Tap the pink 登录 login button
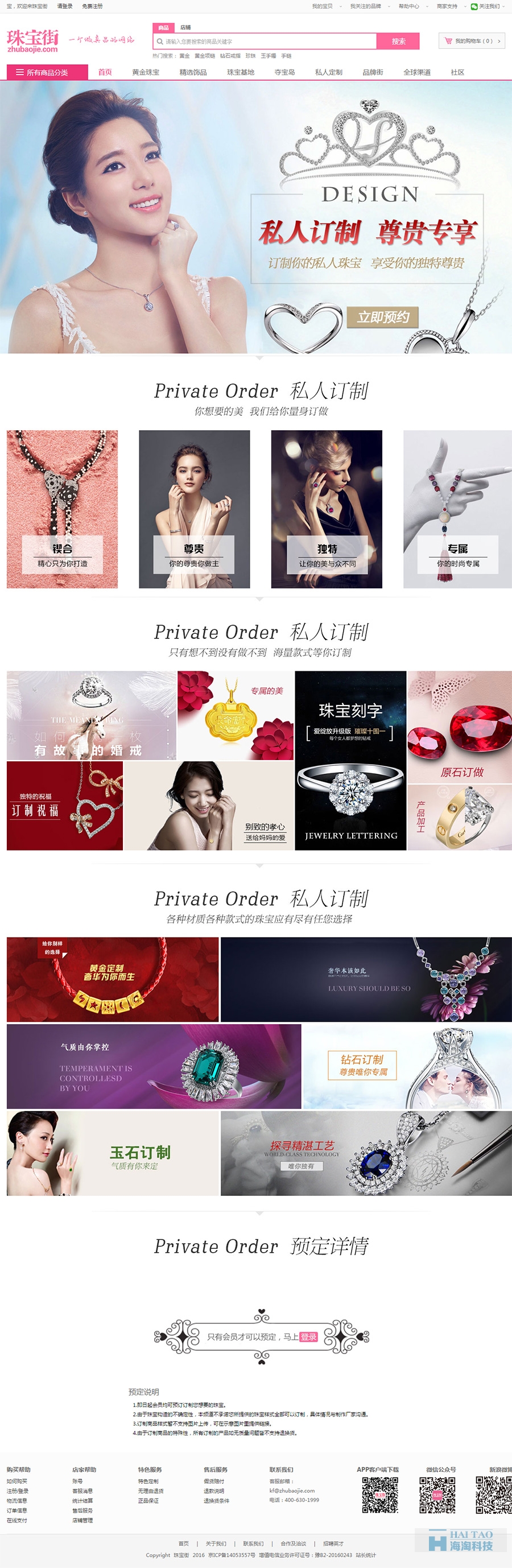This screenshot has height=1568, width=512. (x=309, y=1336)
